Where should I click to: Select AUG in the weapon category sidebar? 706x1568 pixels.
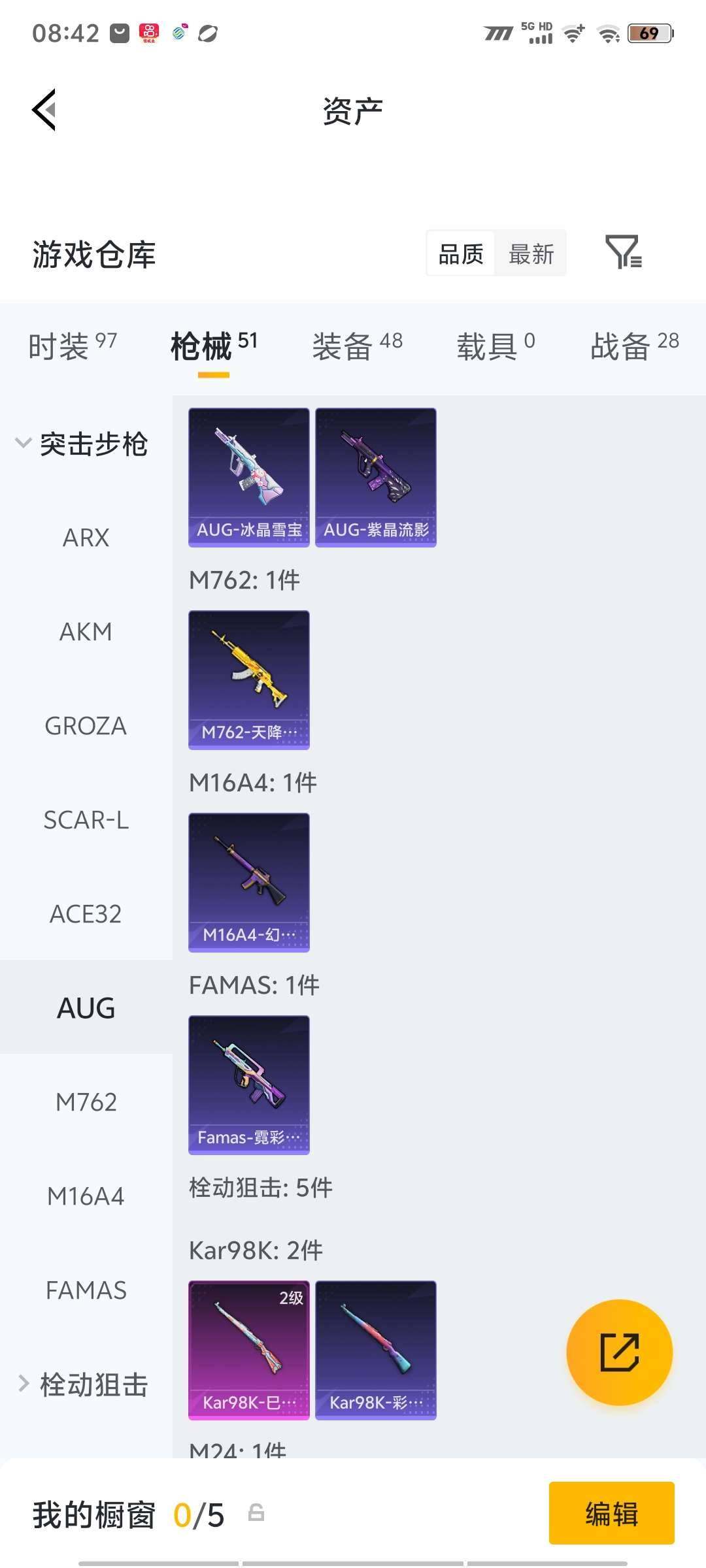pos(86,1007)
